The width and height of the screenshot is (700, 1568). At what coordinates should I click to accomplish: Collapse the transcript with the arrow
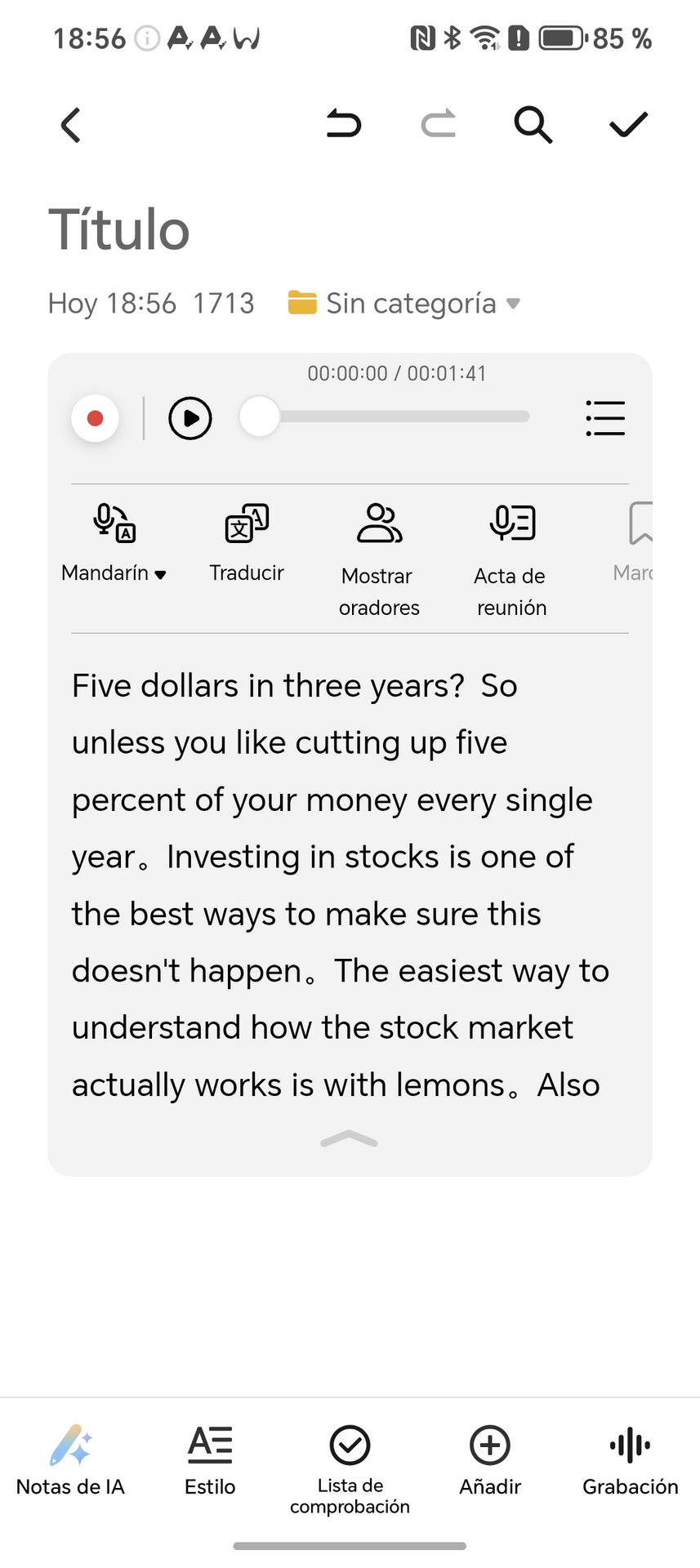pos(350,1139)
